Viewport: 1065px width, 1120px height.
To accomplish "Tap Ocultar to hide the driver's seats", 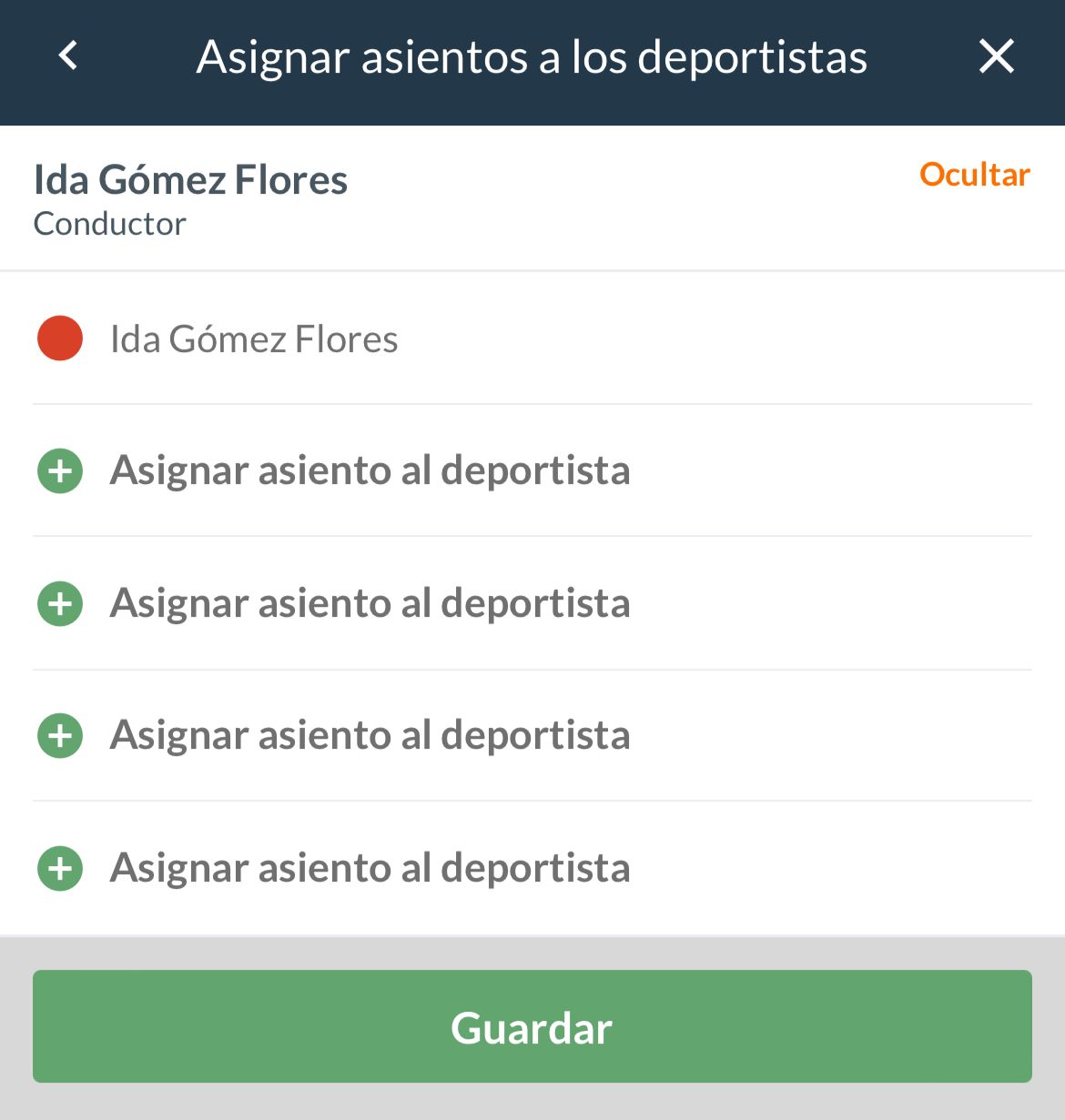I will click(974, 175).
